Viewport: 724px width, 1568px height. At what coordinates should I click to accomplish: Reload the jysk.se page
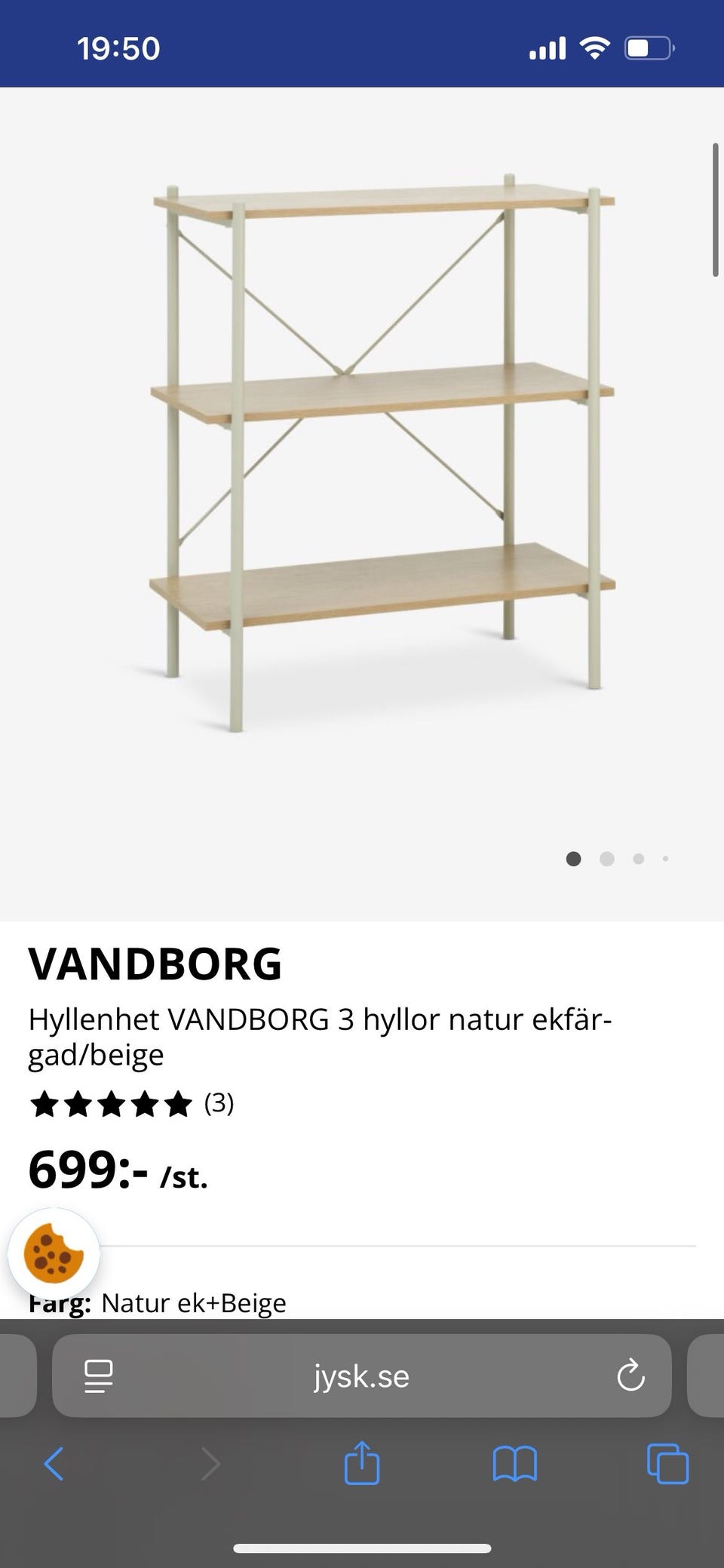[630, 1376]
